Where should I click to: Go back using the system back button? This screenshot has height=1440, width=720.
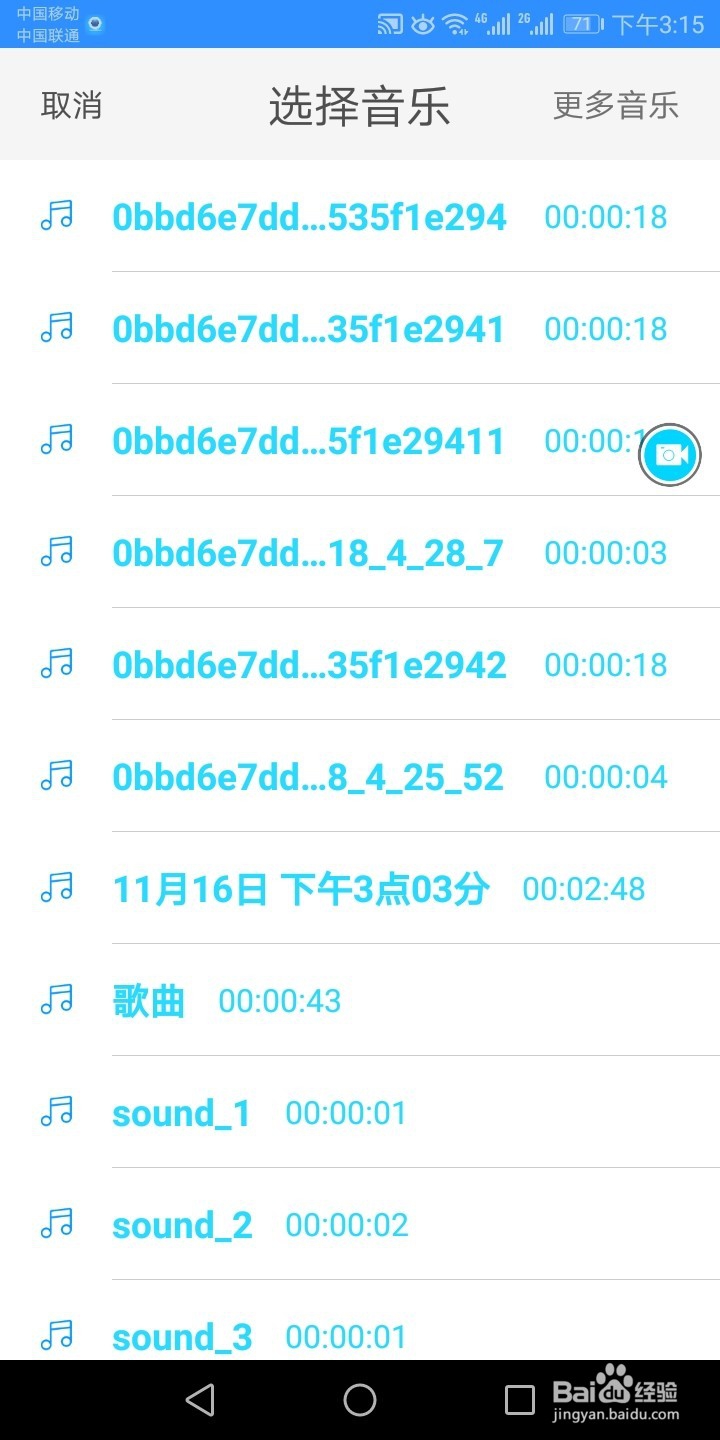pos(201,1400)
